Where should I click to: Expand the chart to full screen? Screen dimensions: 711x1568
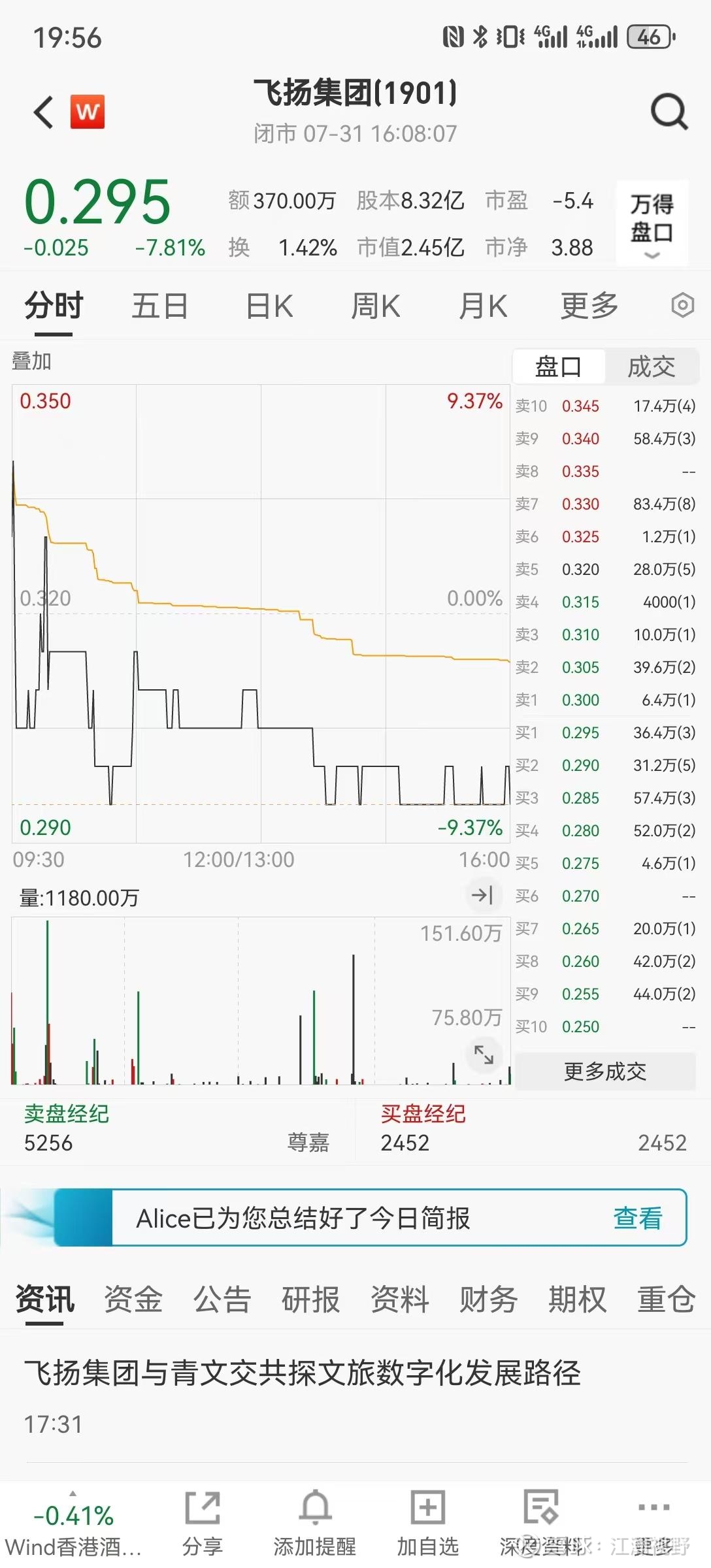[484, 1054]
